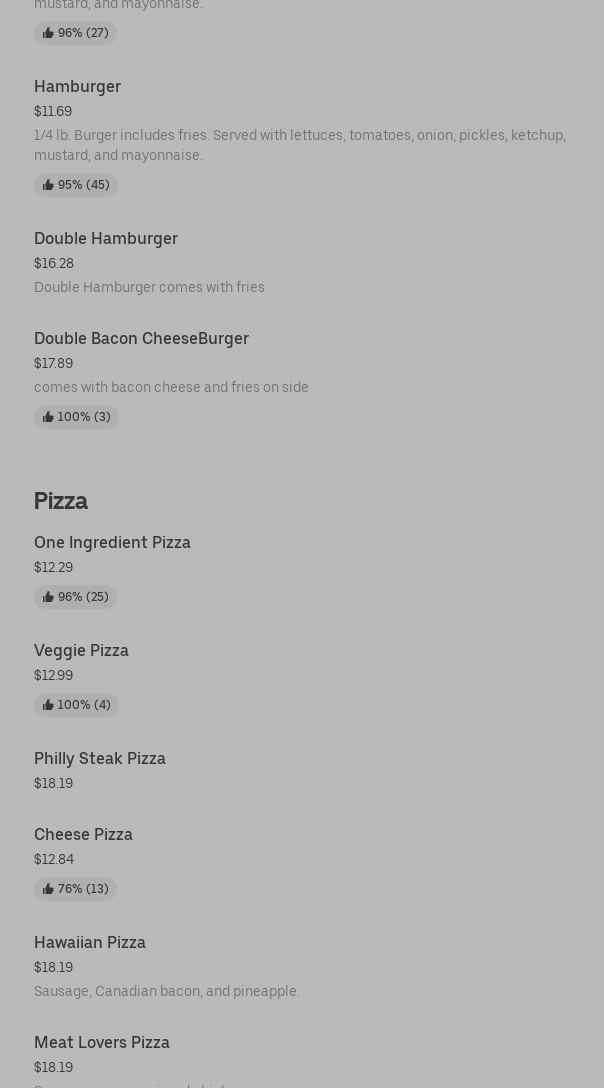Open Double Bacon CheeseBurger details
604x1088 pixels.
click(141, 339)
